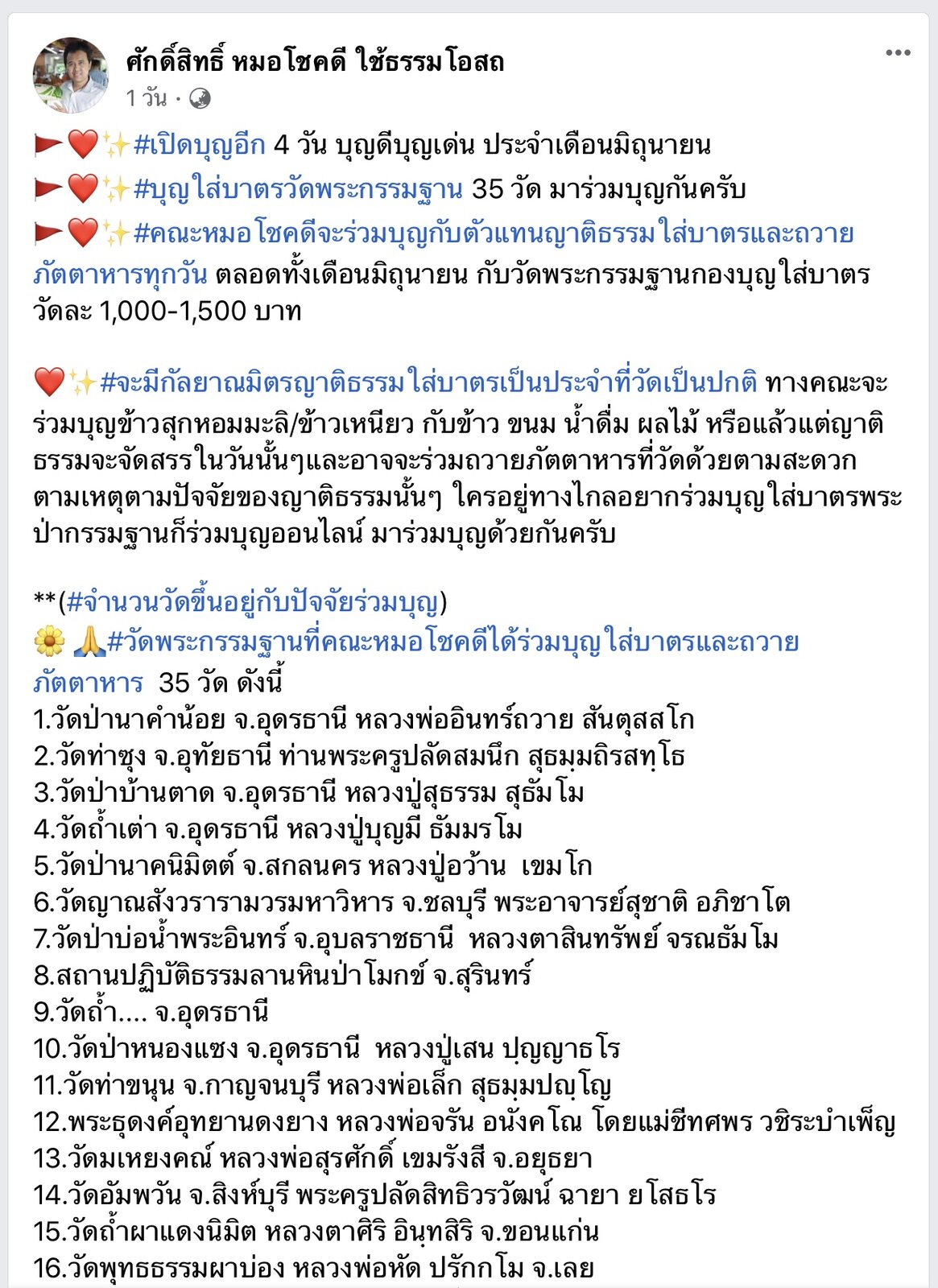The image size is (938, 1288).
Task: Open hashtag #จำนวนวัดขึ้นอยู่กับปัจจัยร่วมบุญ
Action: (252, 601)
